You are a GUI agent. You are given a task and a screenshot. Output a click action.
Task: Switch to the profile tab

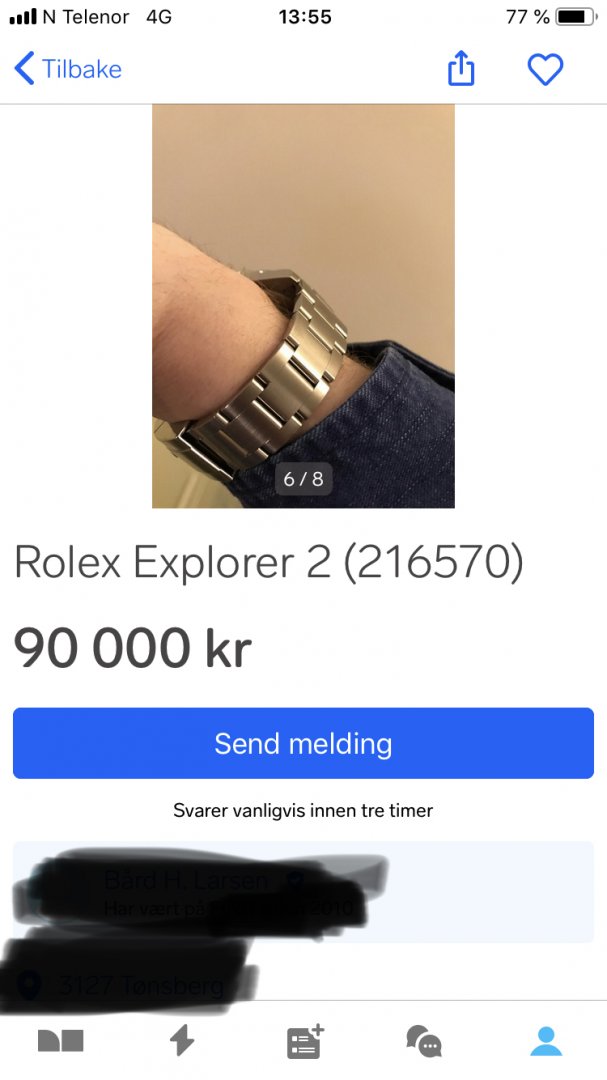(546, 1041)
